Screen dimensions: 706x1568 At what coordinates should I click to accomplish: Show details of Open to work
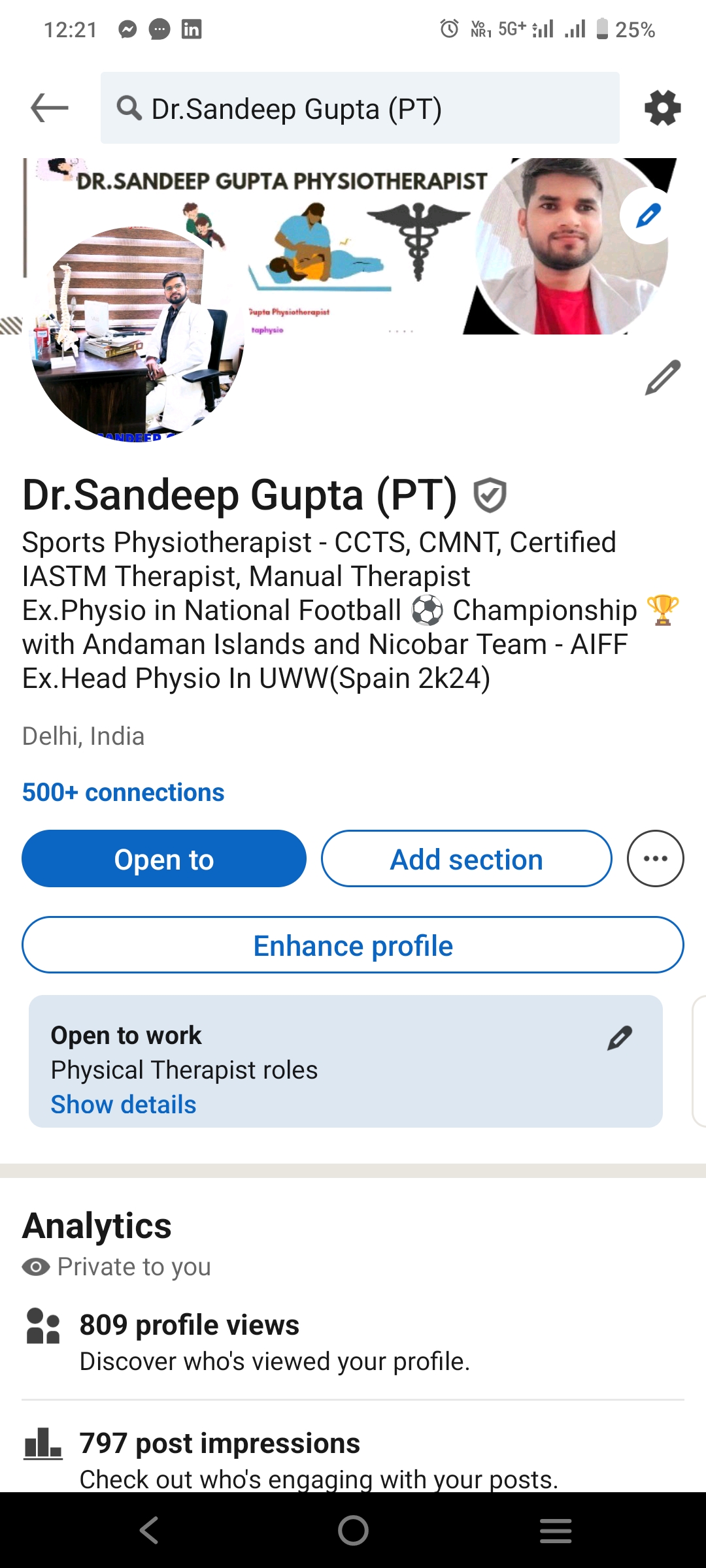(x=124, y=1105)
